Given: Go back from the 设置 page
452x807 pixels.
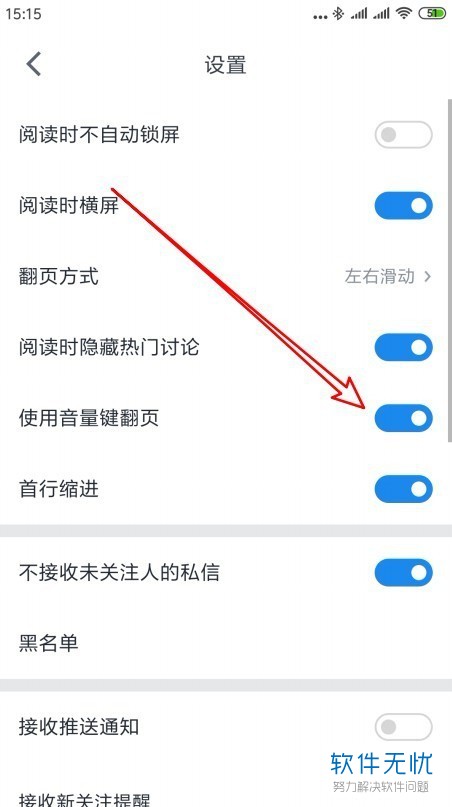Looking at the screenshot, I should click(34, 64).
